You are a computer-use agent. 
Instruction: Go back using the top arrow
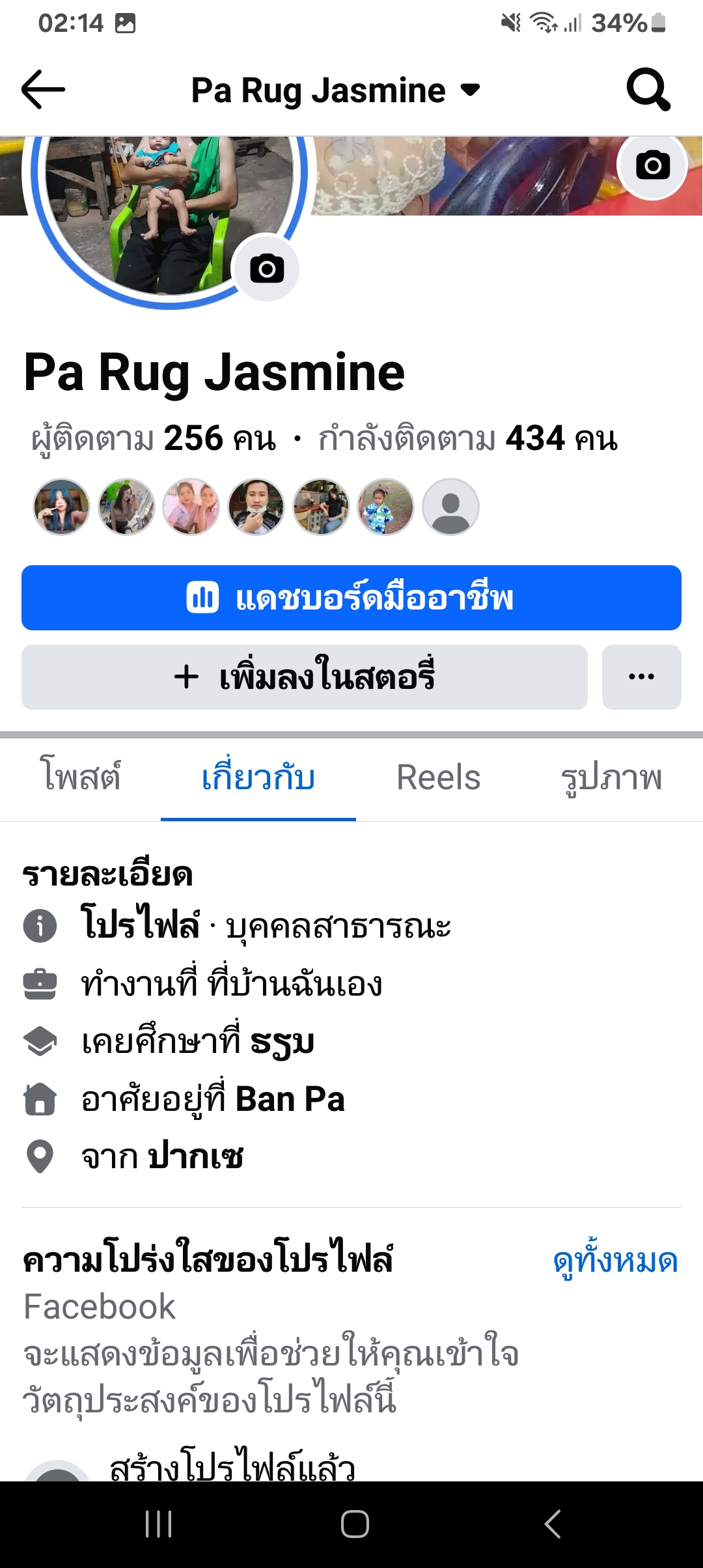(x=43, y=89)
